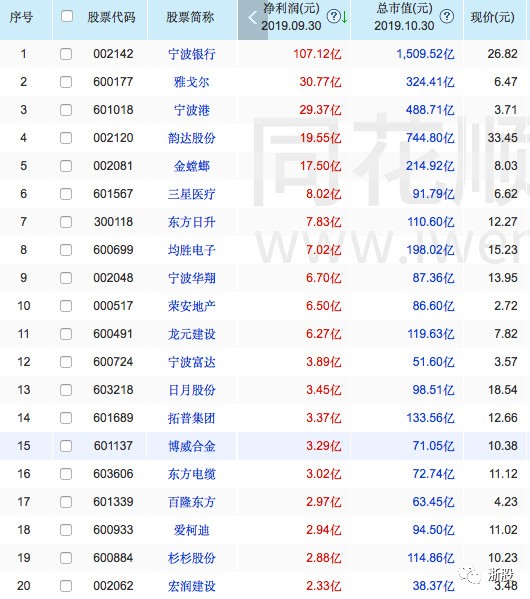
Task: Select the 博威合金 row checkbox
Action: click(66, 446)
